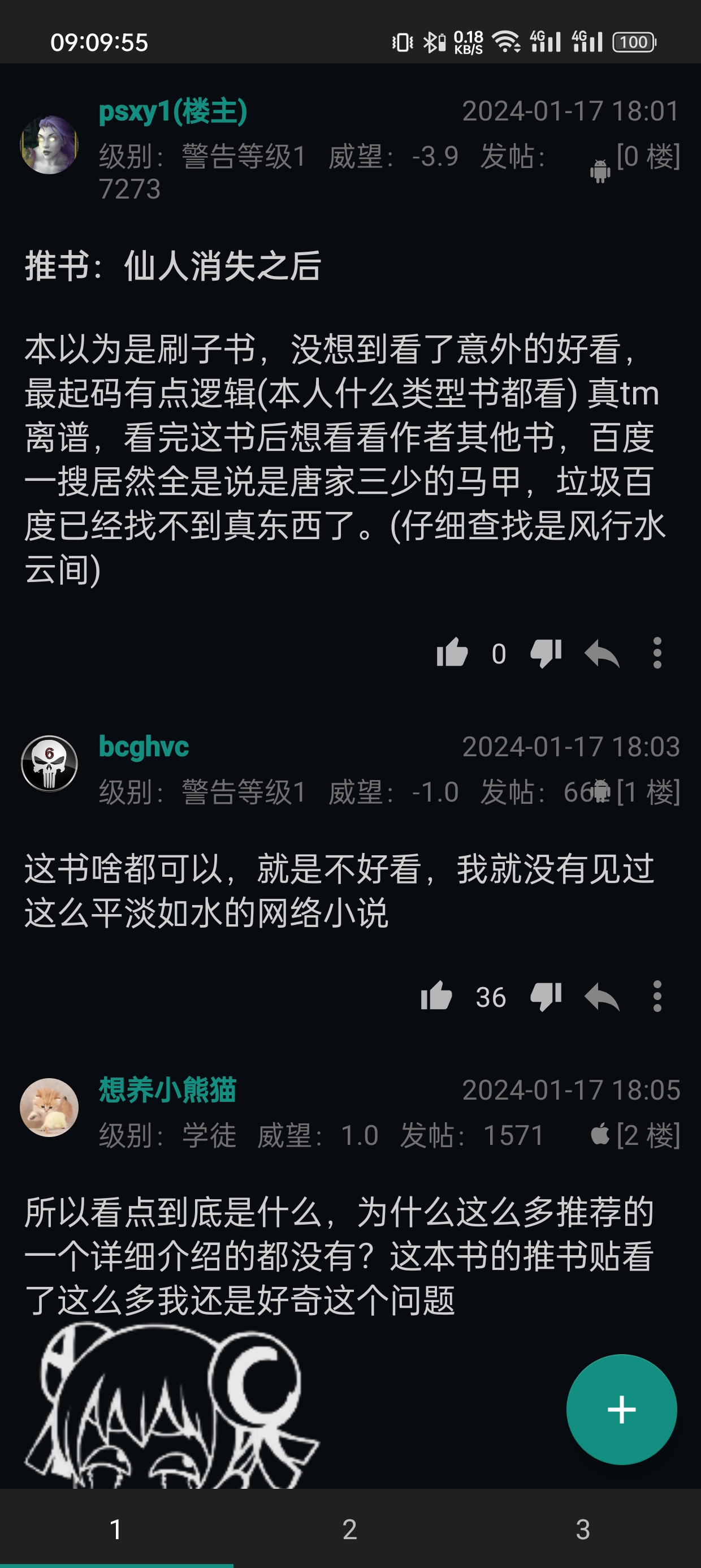Image resolution: width=701 pixels, height=1568 pixels.
Task: Like psxy1's original post
Action: pos(452,653)
